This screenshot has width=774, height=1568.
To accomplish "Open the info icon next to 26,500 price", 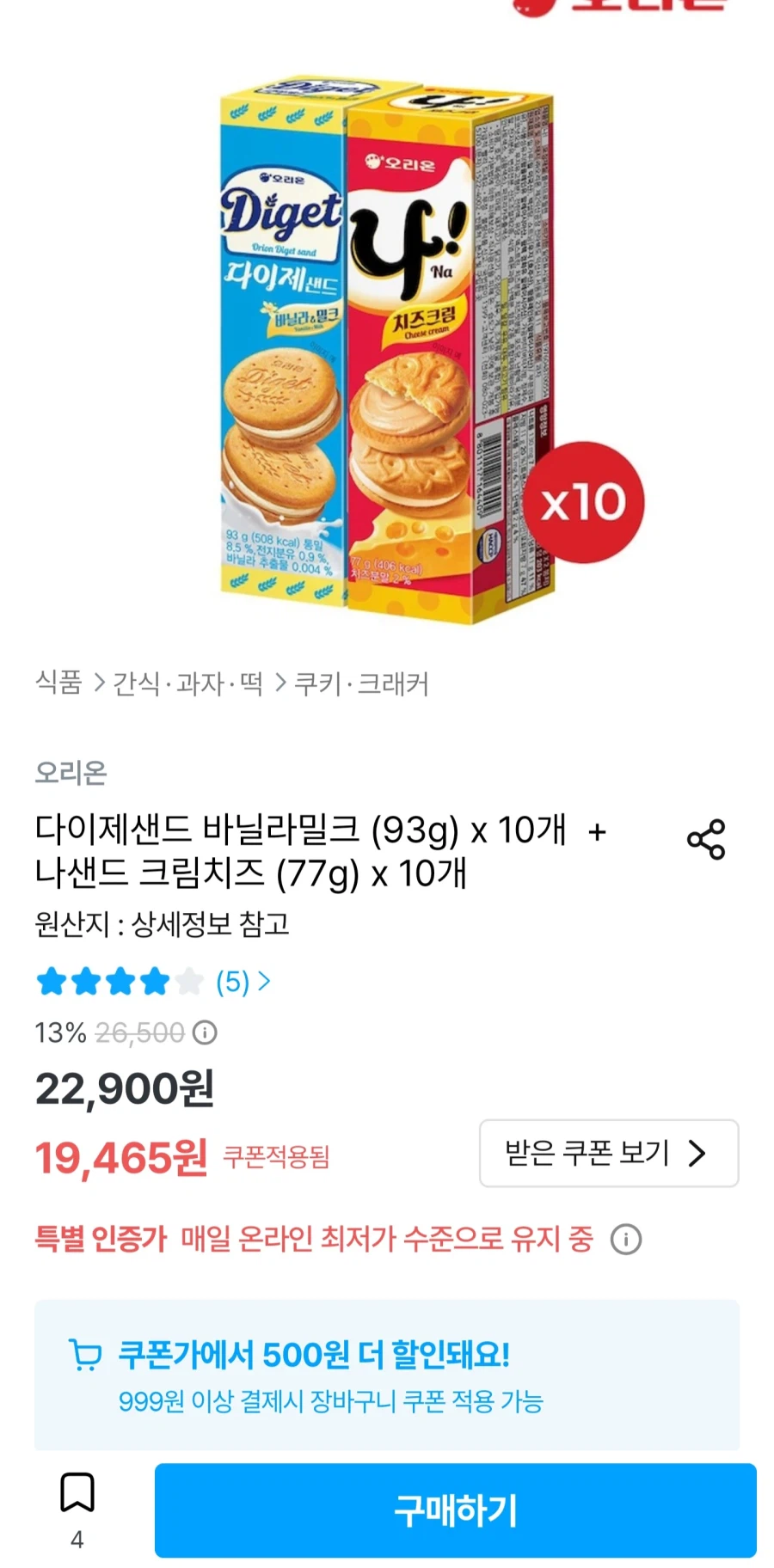I will (x=203, y=1034).
